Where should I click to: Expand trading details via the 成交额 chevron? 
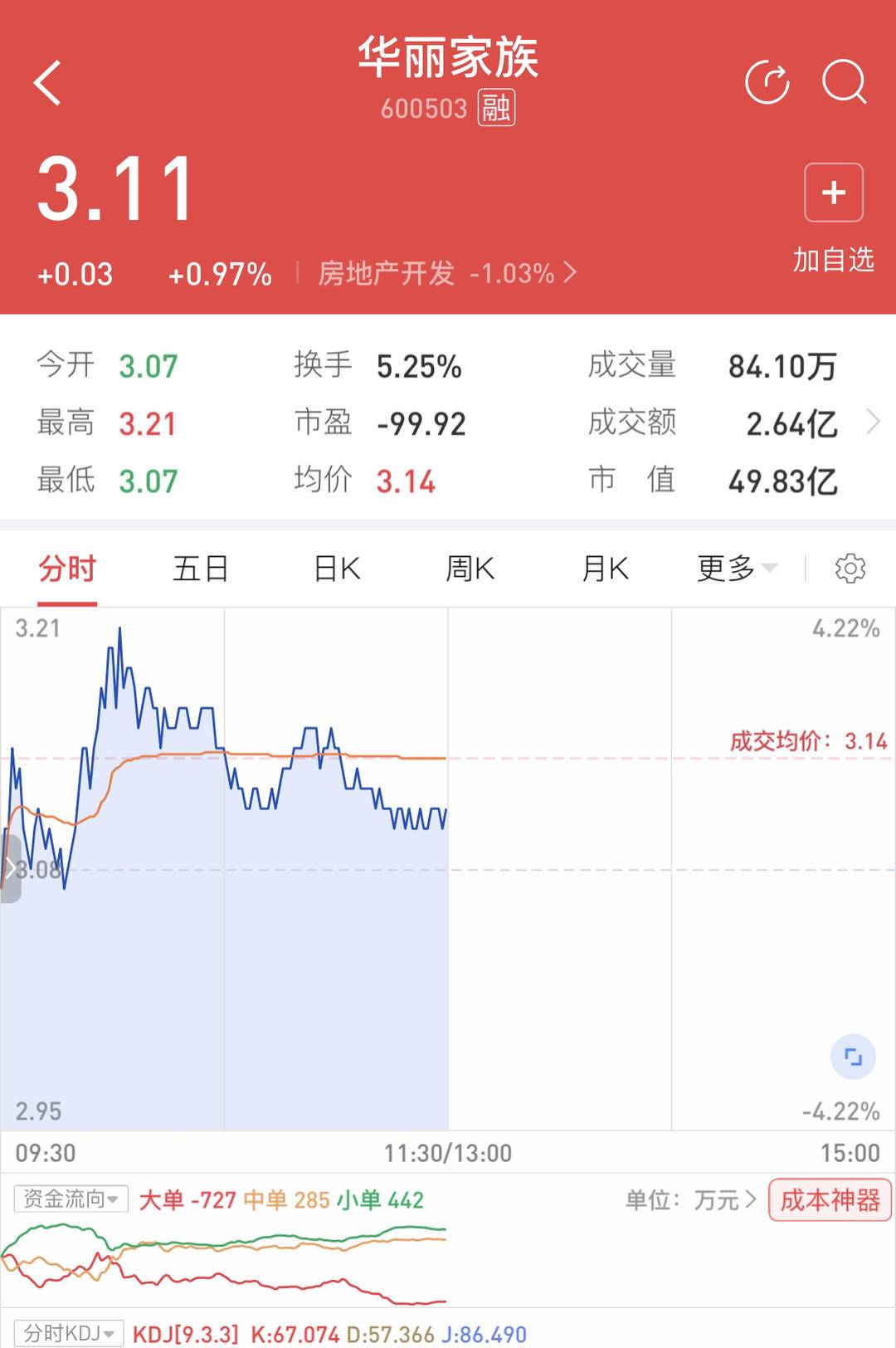pos(873,423)
